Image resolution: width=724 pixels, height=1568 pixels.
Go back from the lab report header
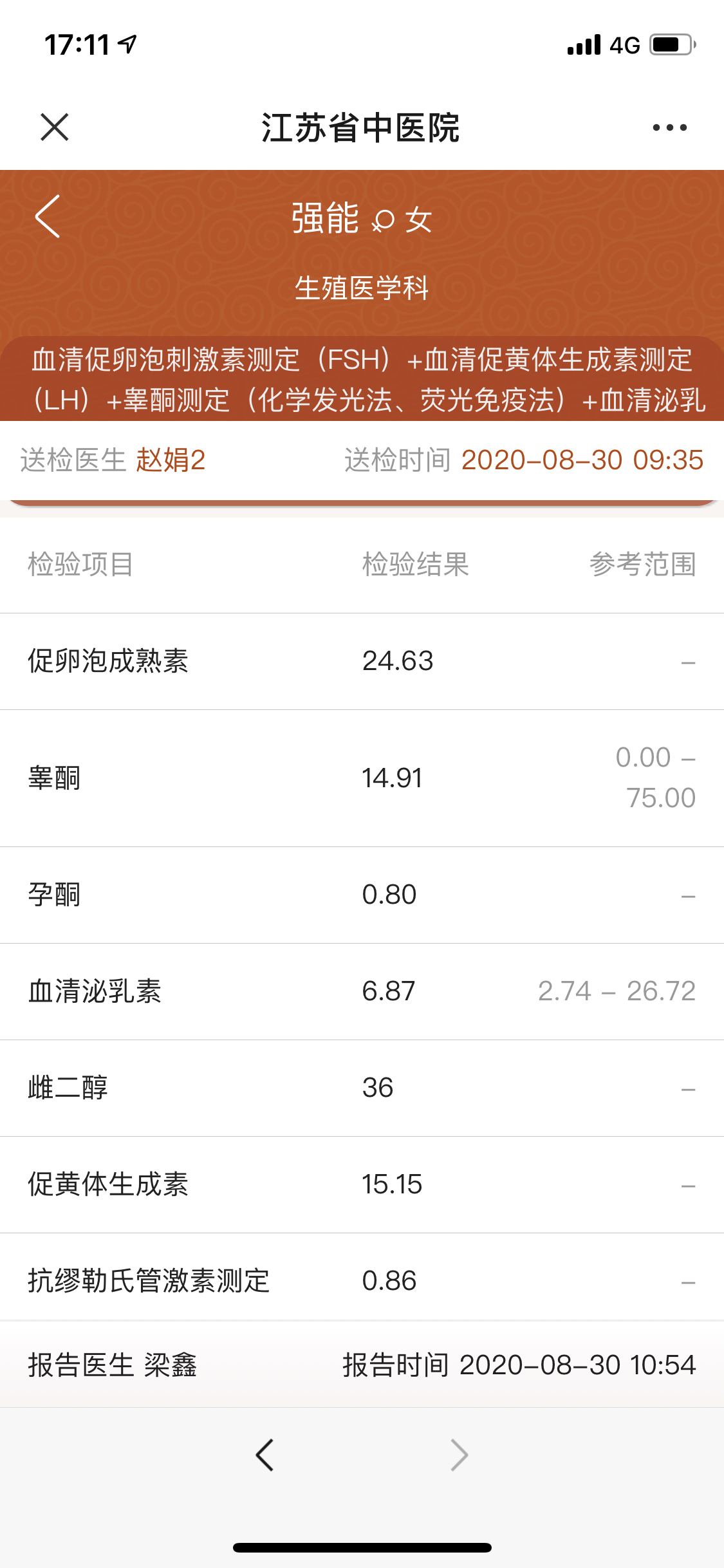coord(48,216)
